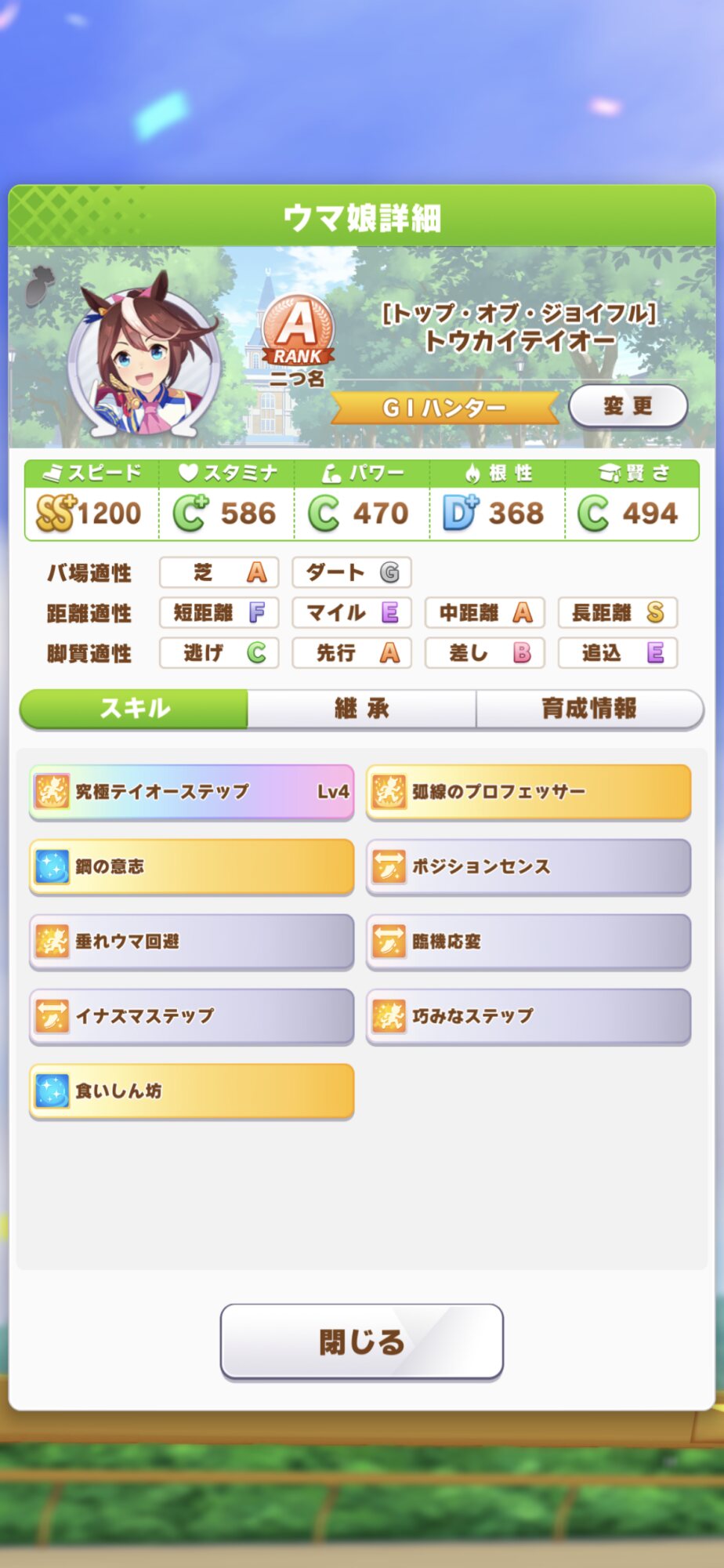724x1568 pixels.
Task: Open the 弧線のプロフェッサー skill
Action: [528, 792]
